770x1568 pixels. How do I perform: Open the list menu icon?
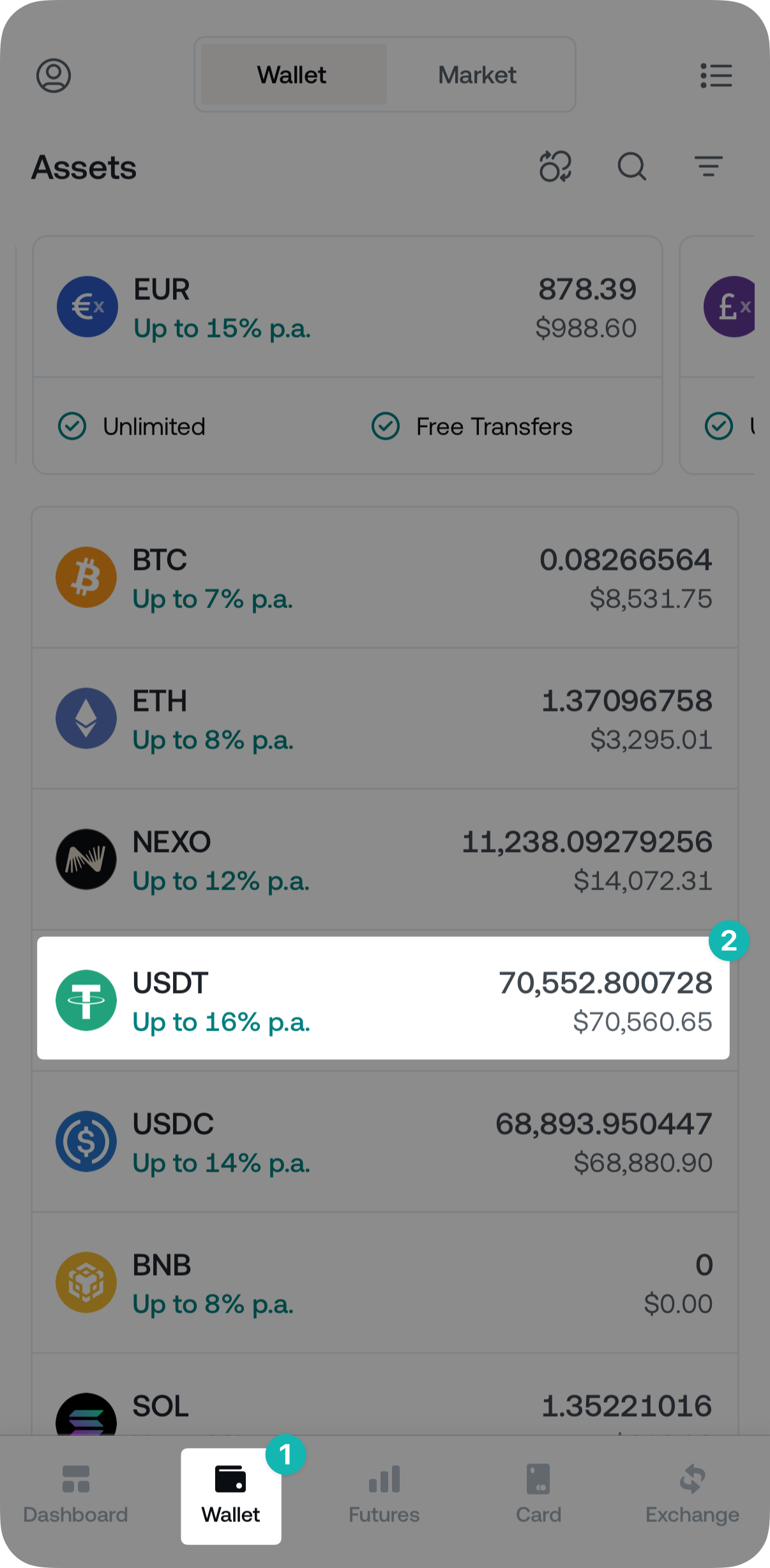click(716, 75)
